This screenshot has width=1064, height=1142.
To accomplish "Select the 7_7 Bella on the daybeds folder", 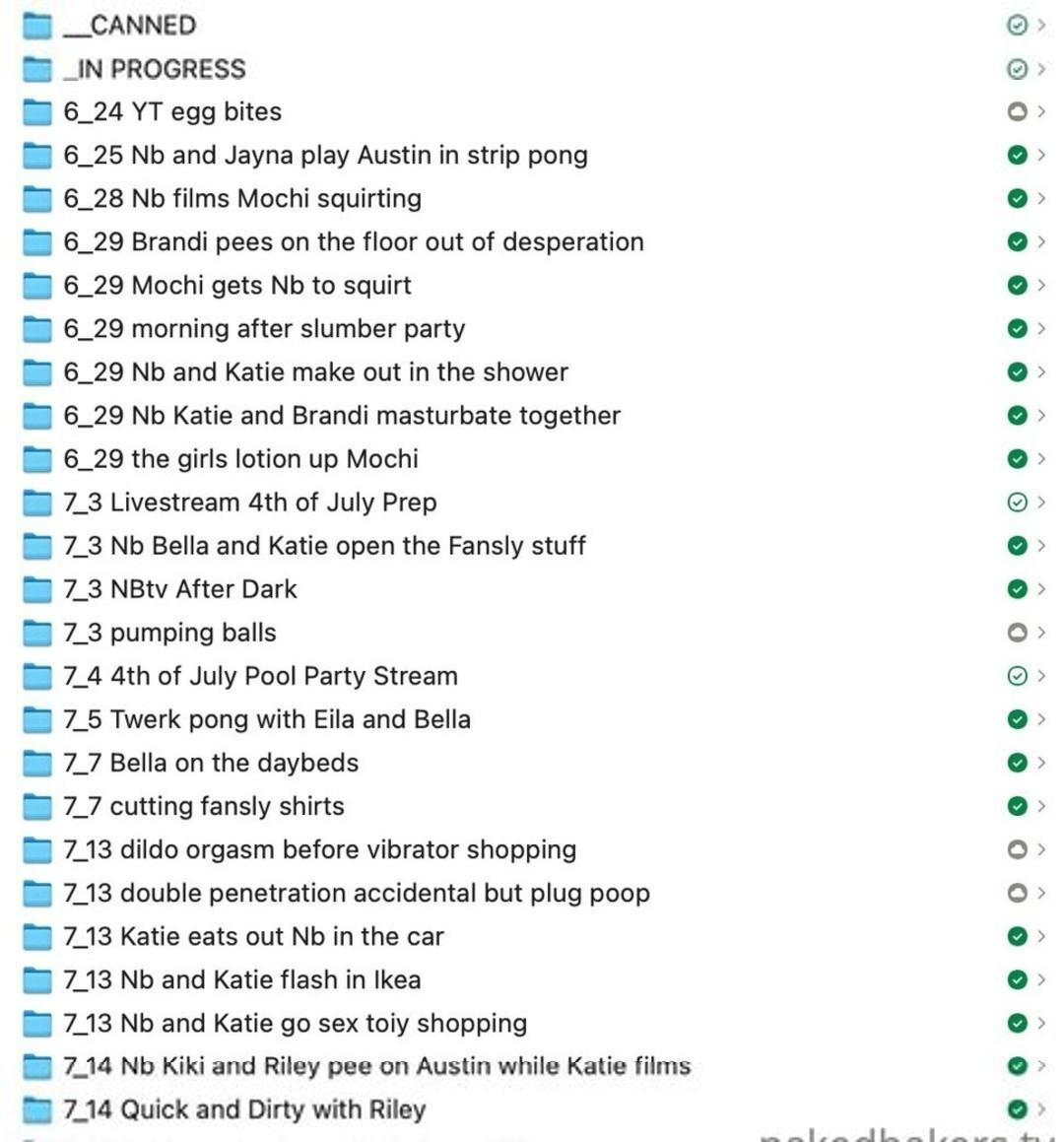I will pos(211,763).
